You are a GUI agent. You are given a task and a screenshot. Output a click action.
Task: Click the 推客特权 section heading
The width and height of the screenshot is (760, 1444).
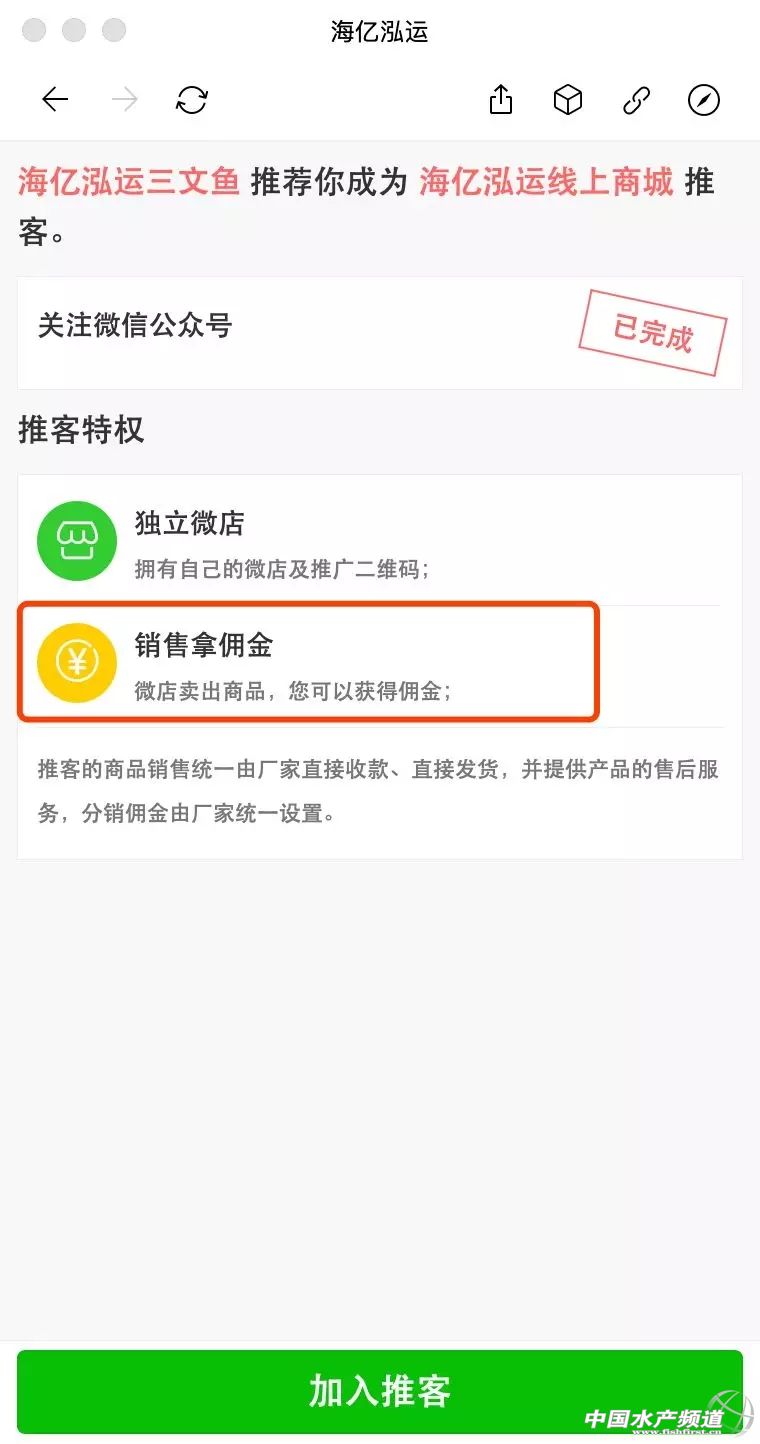pyautogui.click(x=80, y=430)
